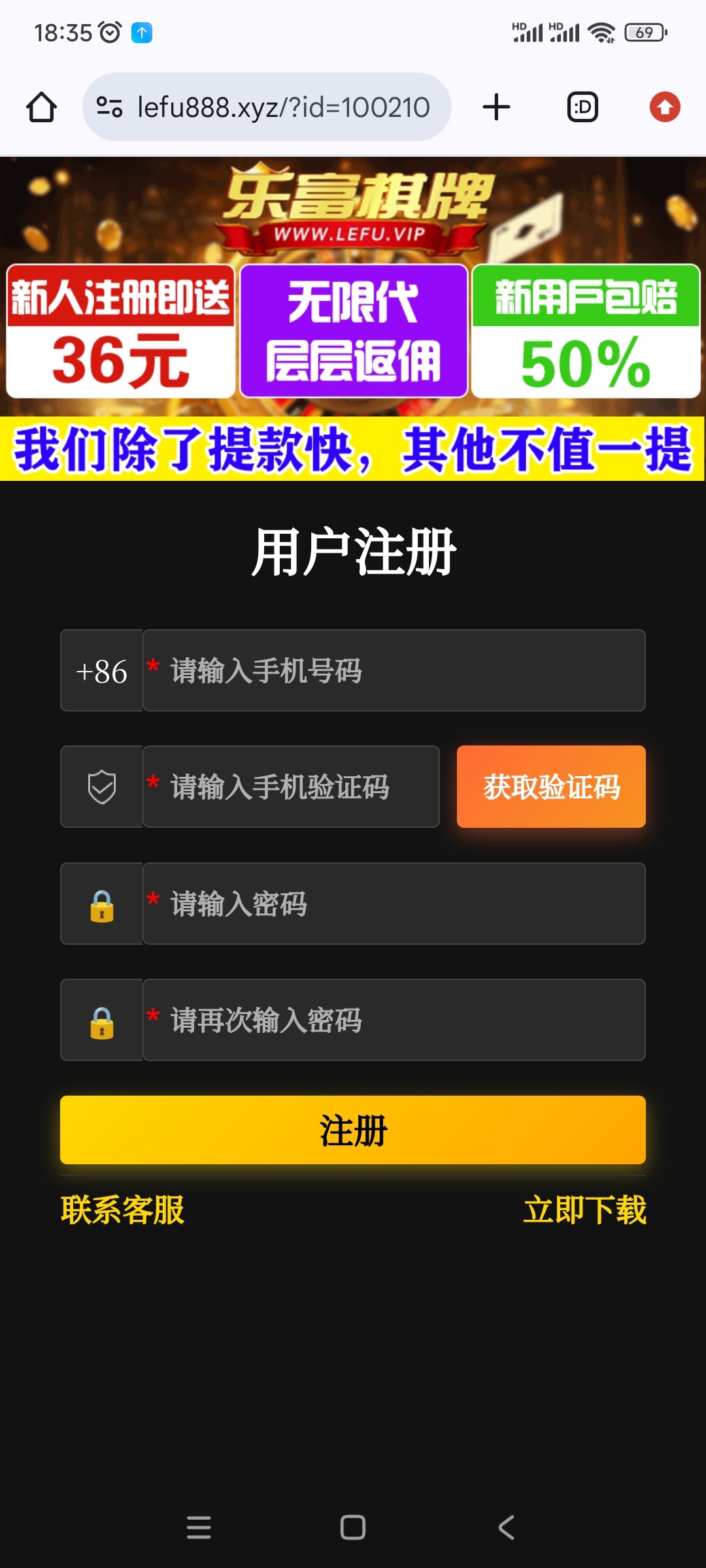706x1568 pixels.
Task: Tap the 请输入密码 password field
Action: [x=394, y=904]
